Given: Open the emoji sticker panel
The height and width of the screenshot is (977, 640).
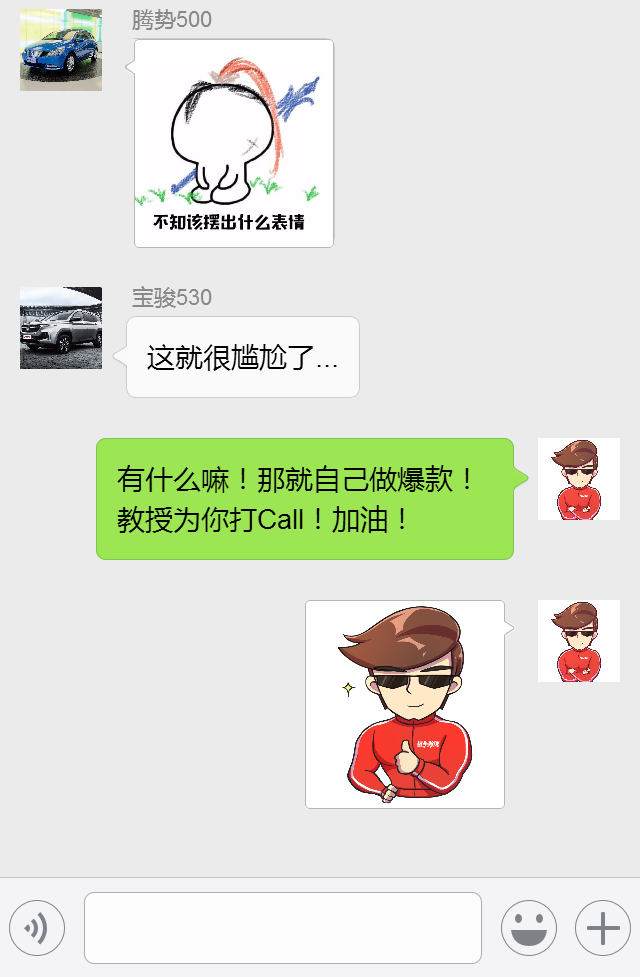Looking at the screenshot, I should [528, 928].
